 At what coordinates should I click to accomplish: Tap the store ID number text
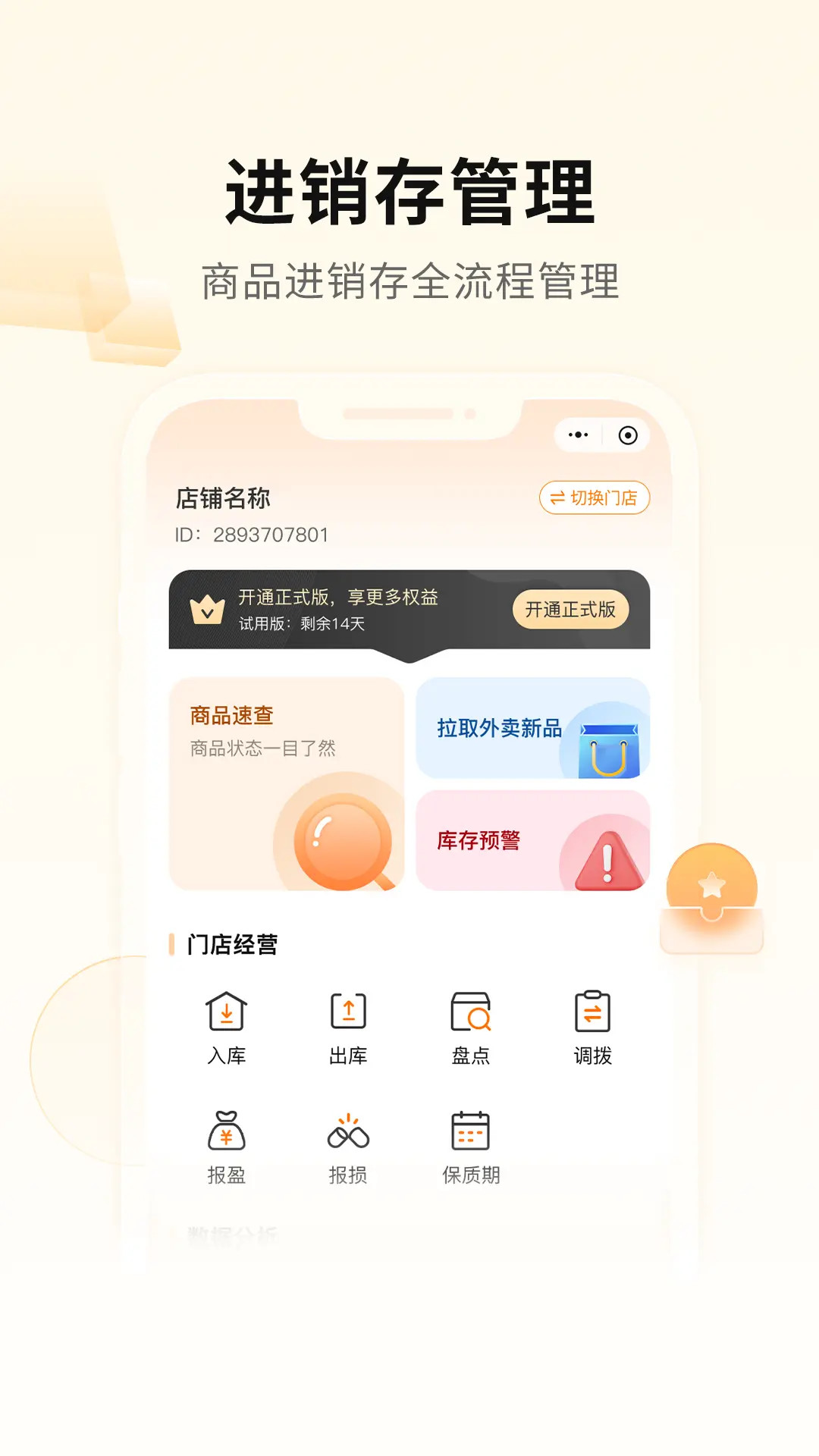pos(252,533)
